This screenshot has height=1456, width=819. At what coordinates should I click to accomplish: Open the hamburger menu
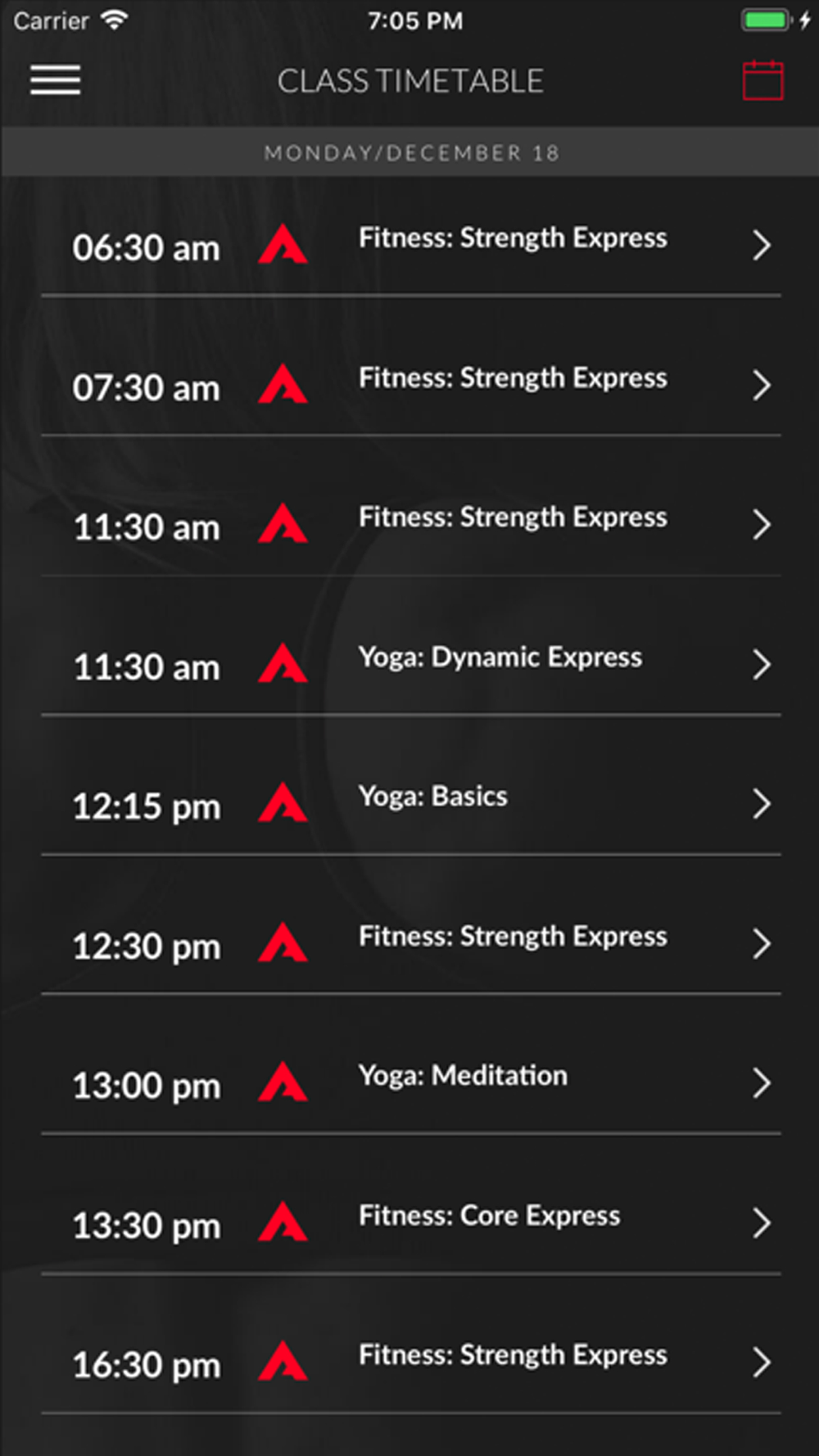point(55,80)
